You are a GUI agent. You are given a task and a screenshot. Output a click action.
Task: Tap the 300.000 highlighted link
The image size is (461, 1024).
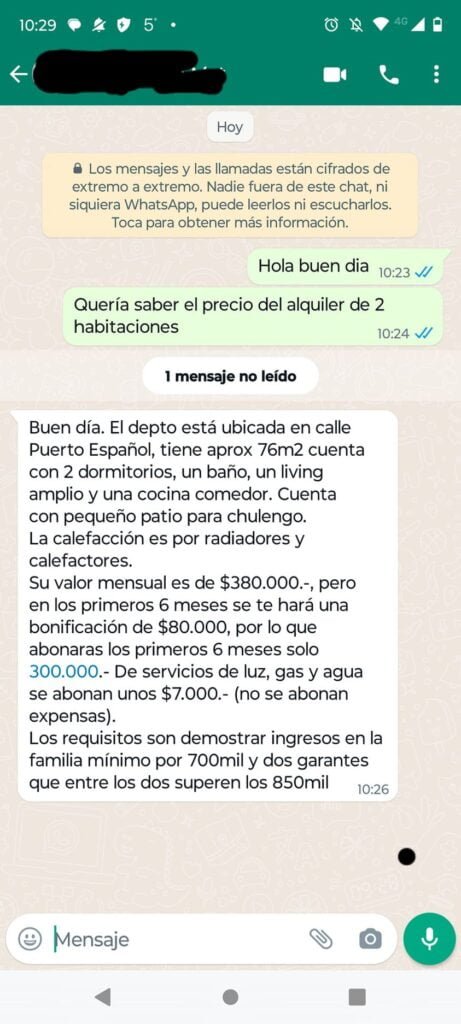pos(64,671)
